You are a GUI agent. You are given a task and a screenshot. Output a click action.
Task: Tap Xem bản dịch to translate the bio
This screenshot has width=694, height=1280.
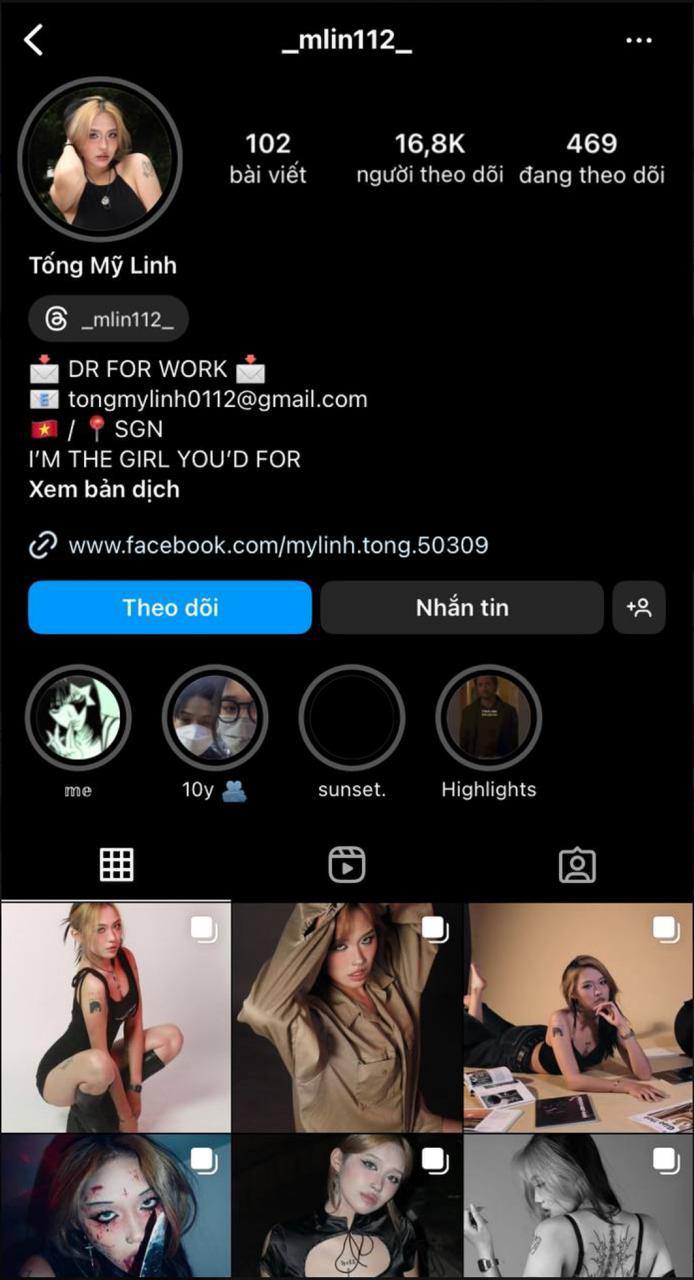[x=104, y=490]
